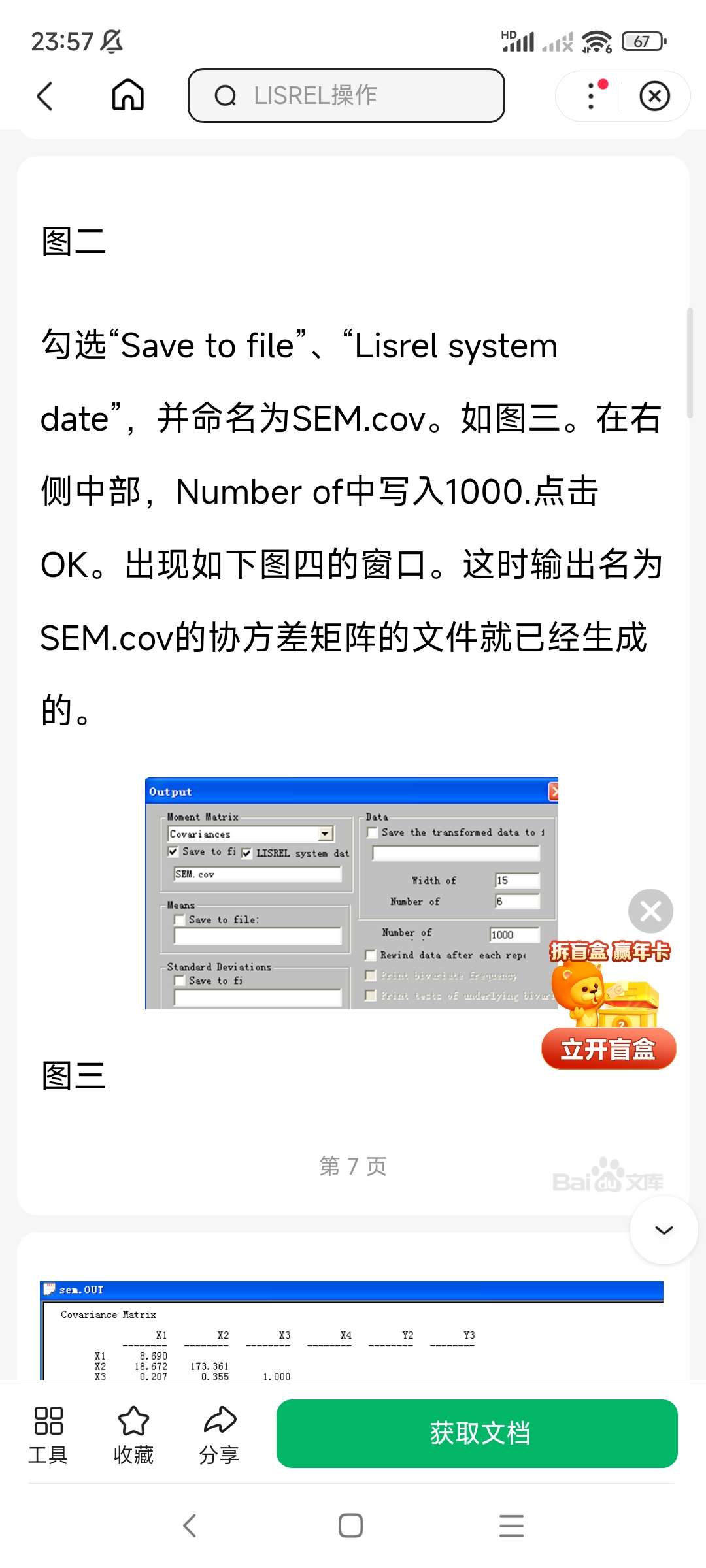
Task: Open the three-dot more options menu
Action: [592, 96]
